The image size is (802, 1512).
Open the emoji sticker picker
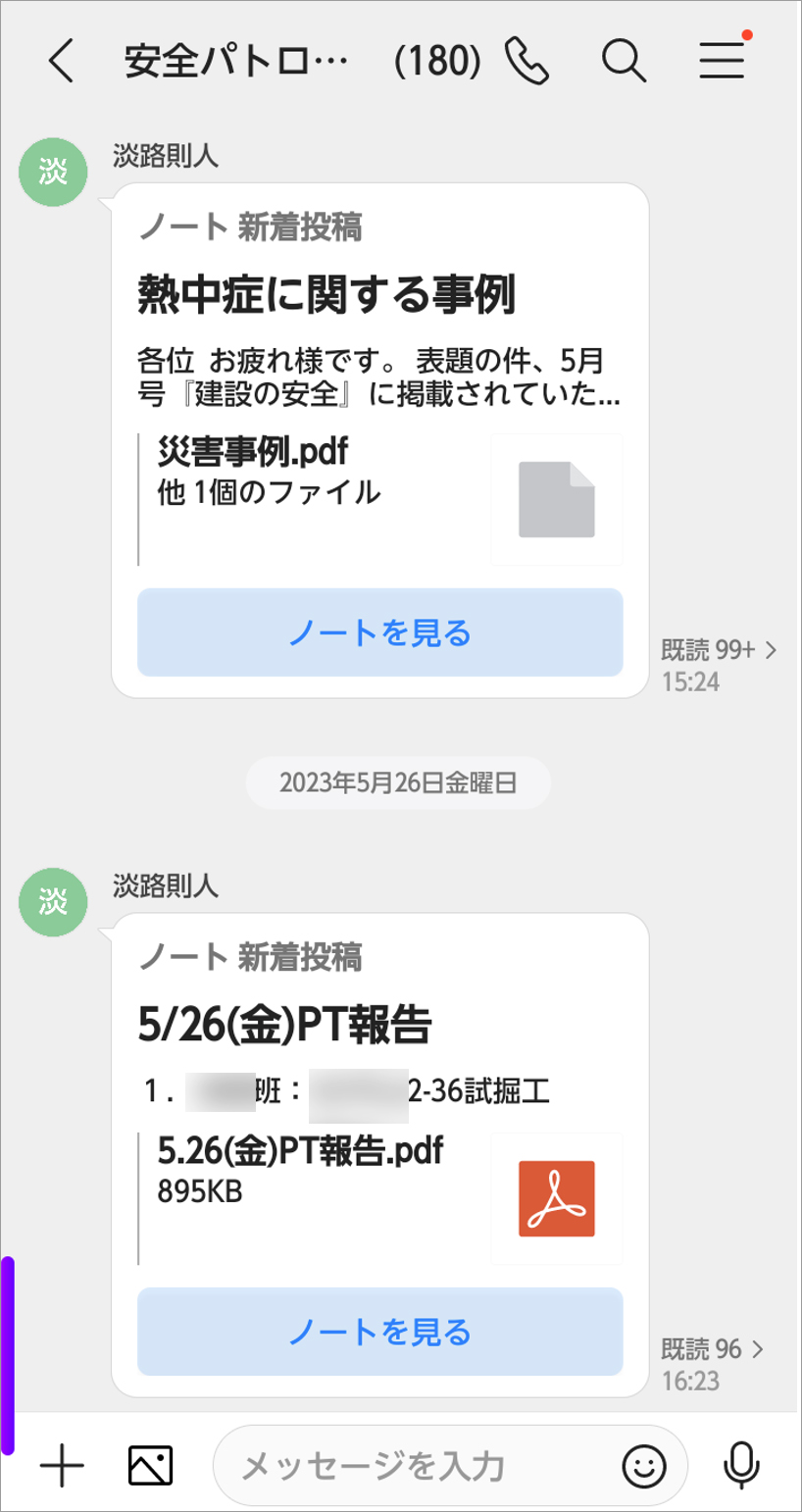click(644, 1467)
